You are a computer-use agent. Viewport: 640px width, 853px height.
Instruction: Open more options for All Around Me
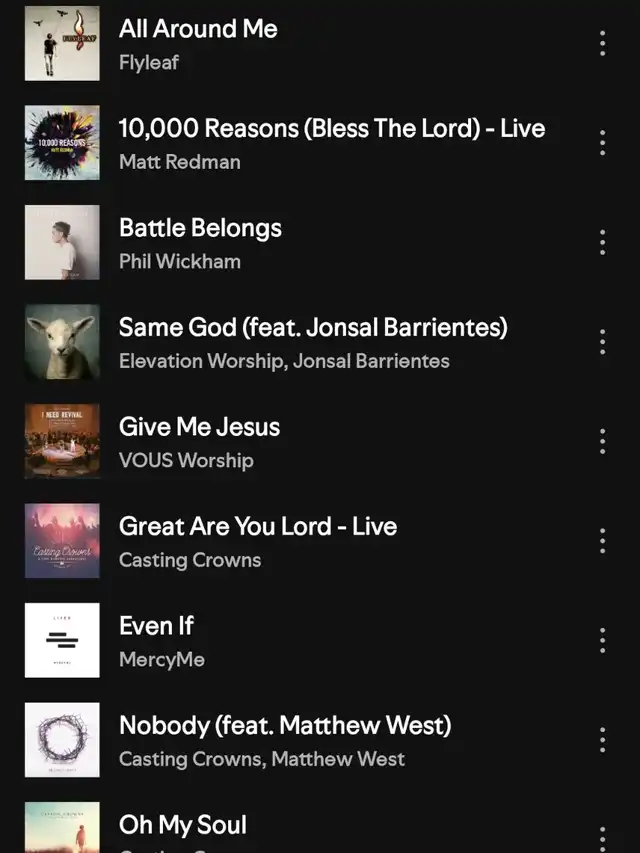click(x=602, y=43)
